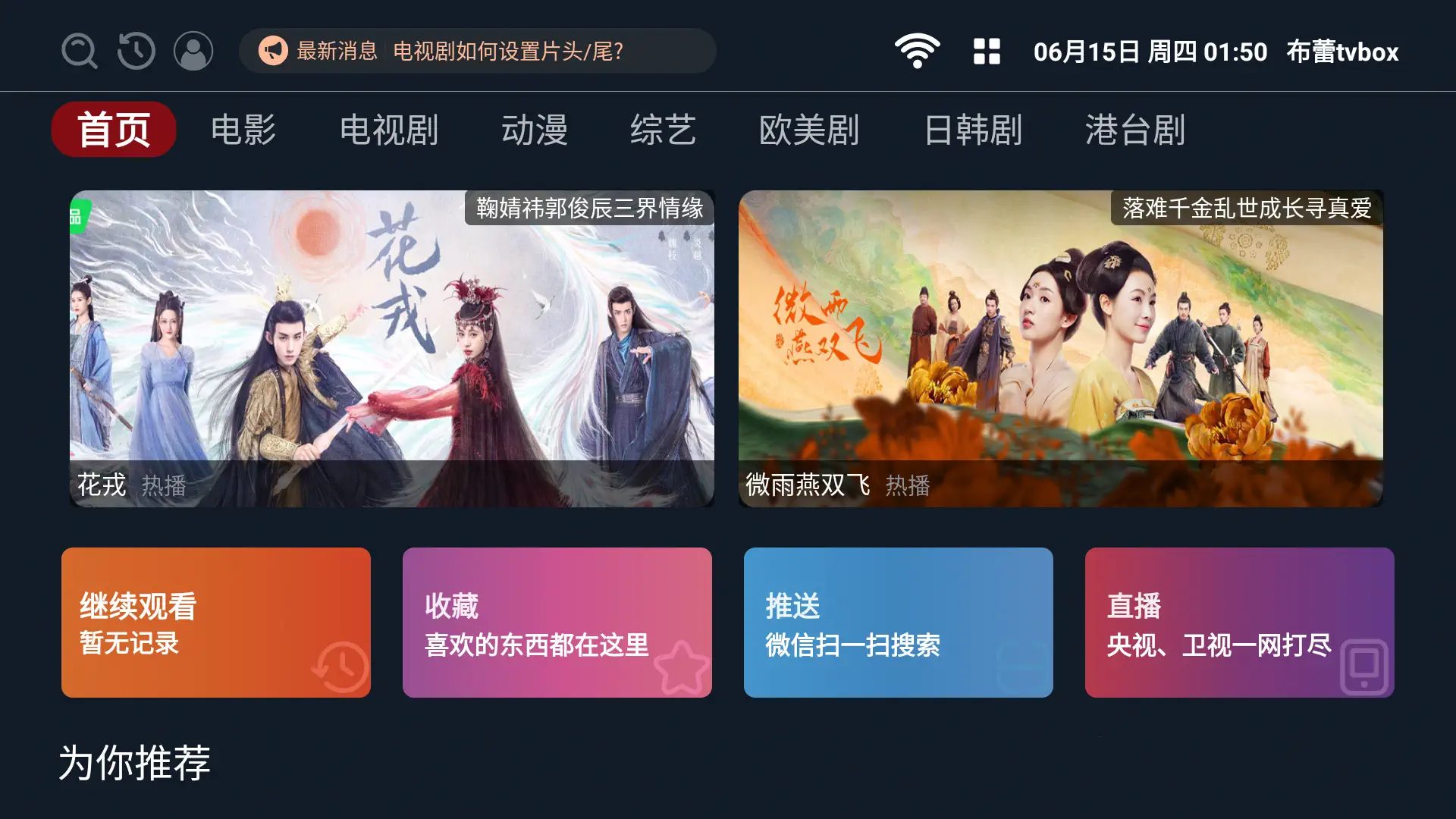The height and width of the screenshot is (819, 1456).
Task: Open the 微雨燕双飞 drama banner
Action: click(x=1060, y=349)
